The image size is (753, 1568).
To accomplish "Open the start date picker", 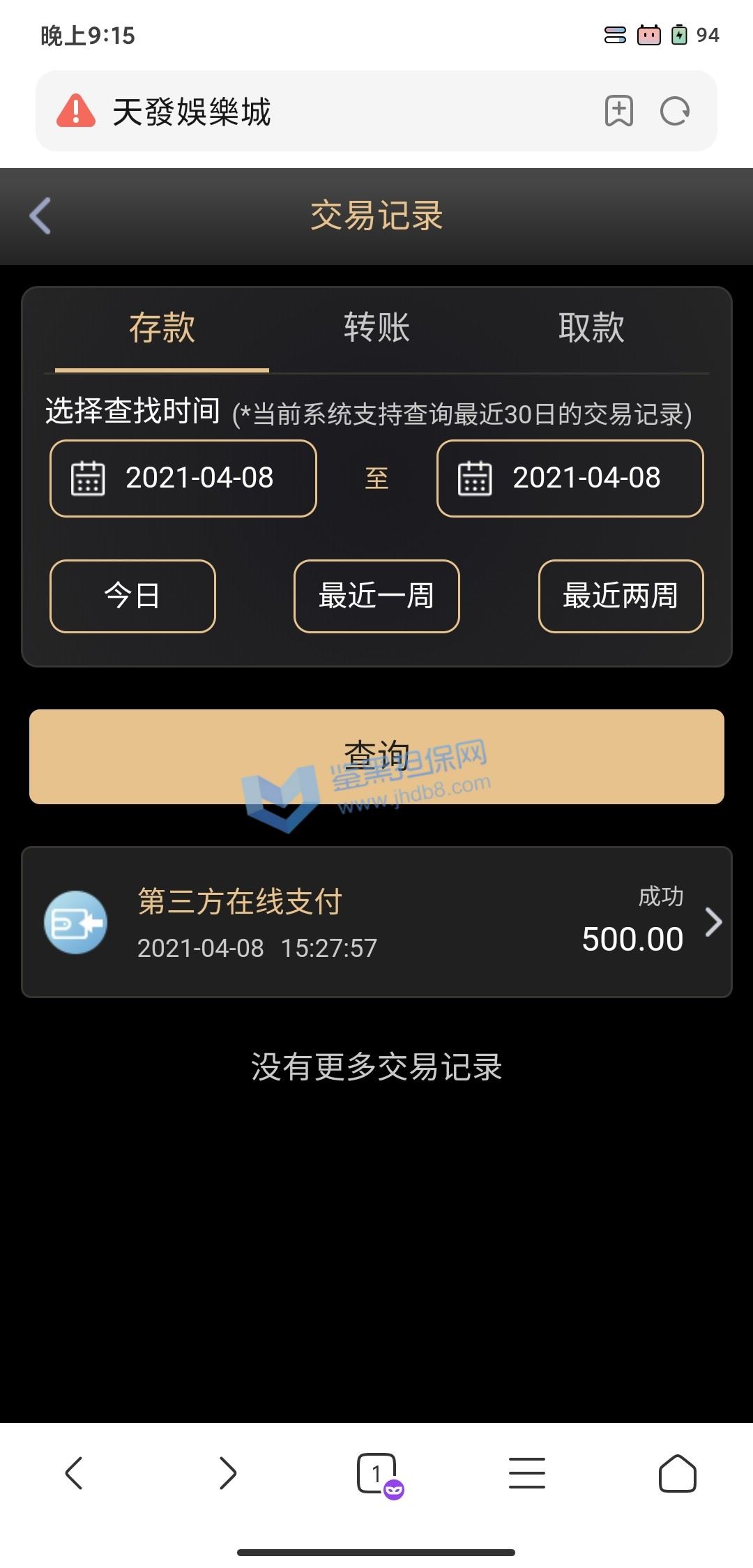I will pyautogui.click(x=183, y=478).
